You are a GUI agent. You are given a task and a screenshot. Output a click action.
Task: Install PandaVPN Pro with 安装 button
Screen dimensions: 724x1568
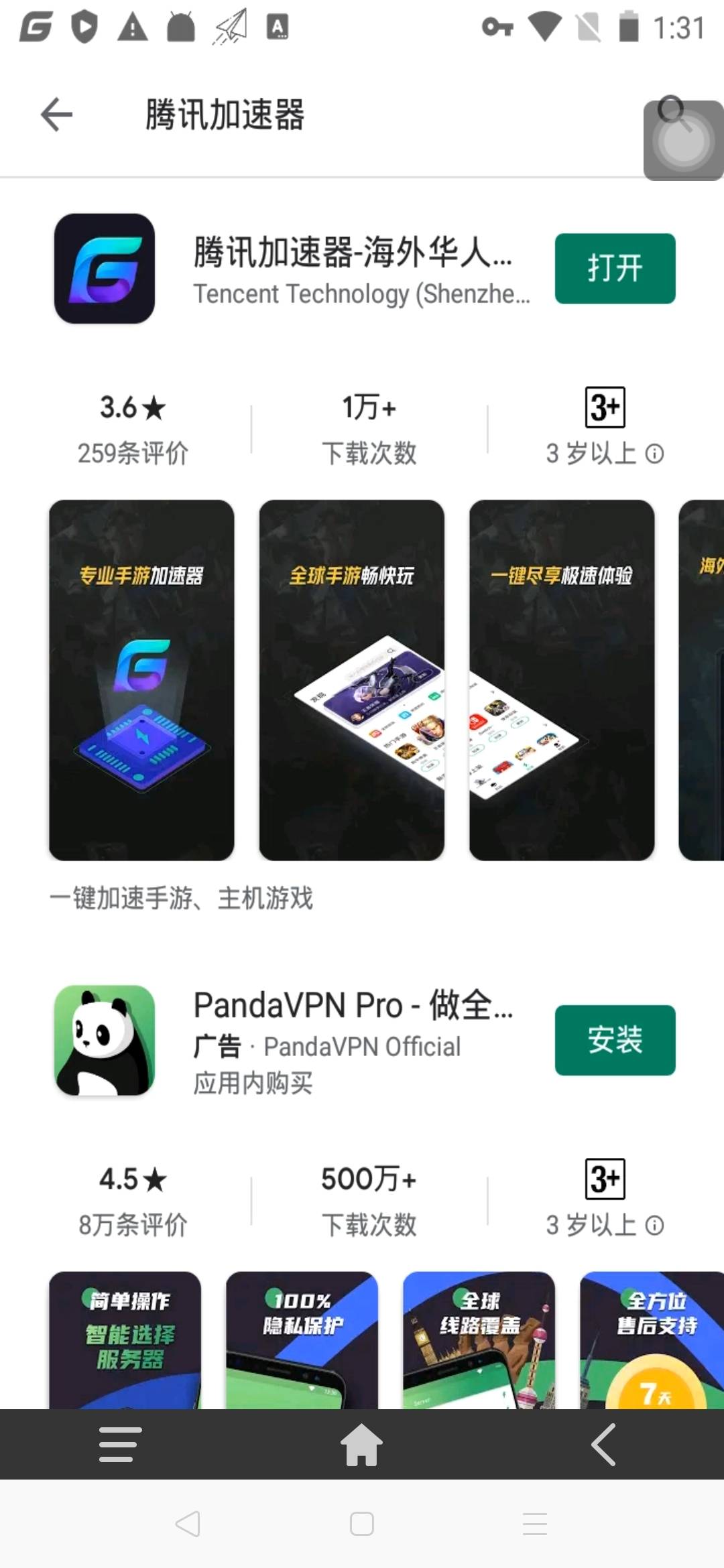(x=615, y=1040)
